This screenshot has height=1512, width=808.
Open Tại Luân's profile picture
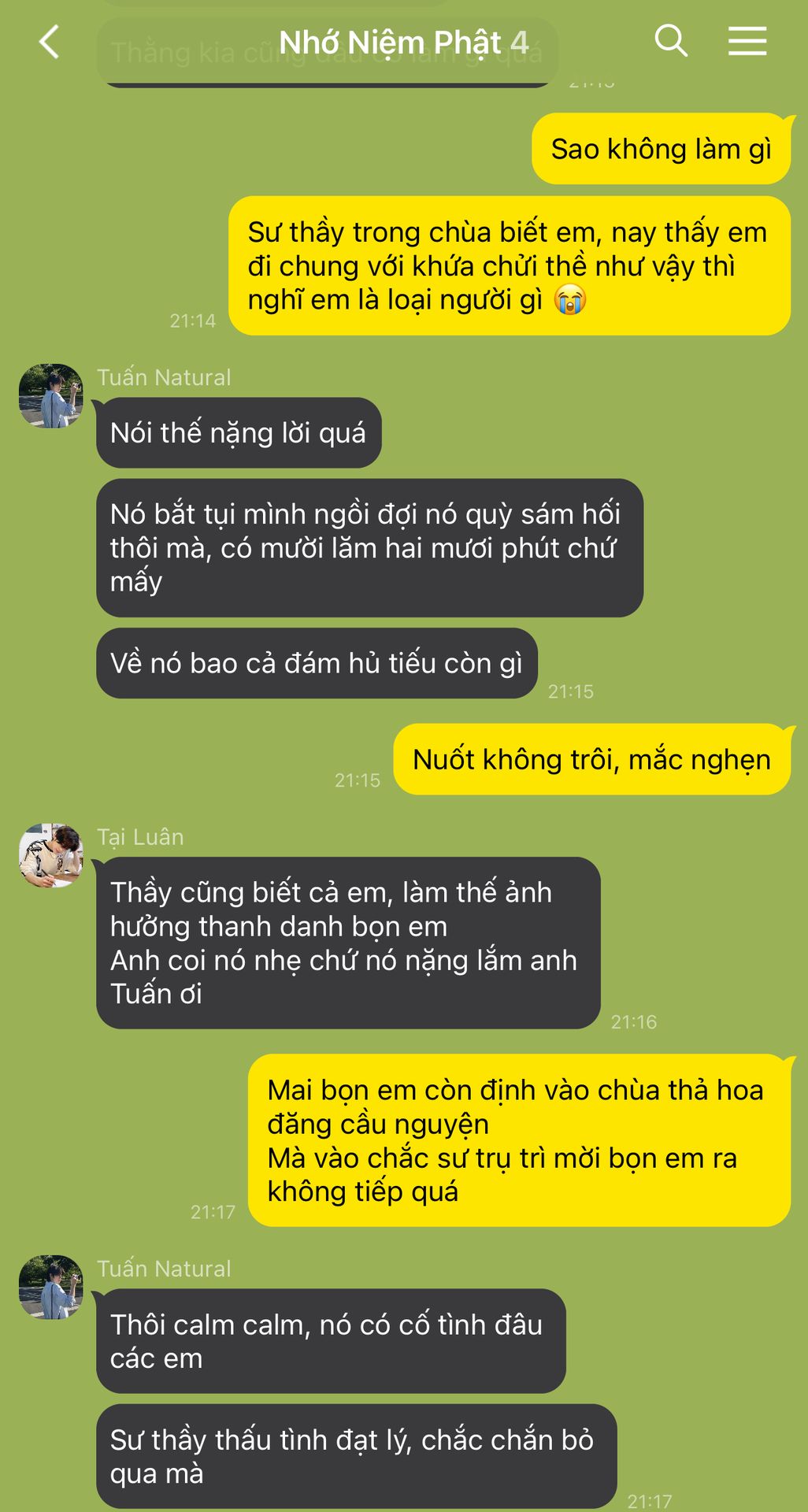[x=51, y=855]
